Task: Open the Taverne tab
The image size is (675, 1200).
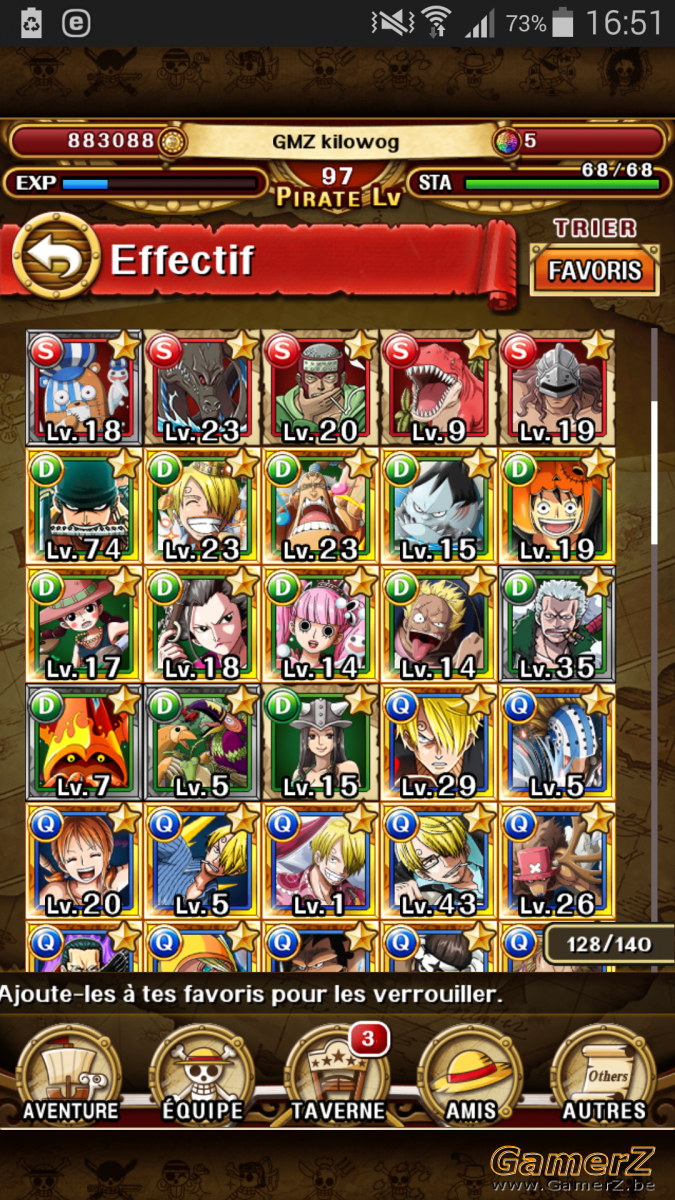Action: 337,1073
